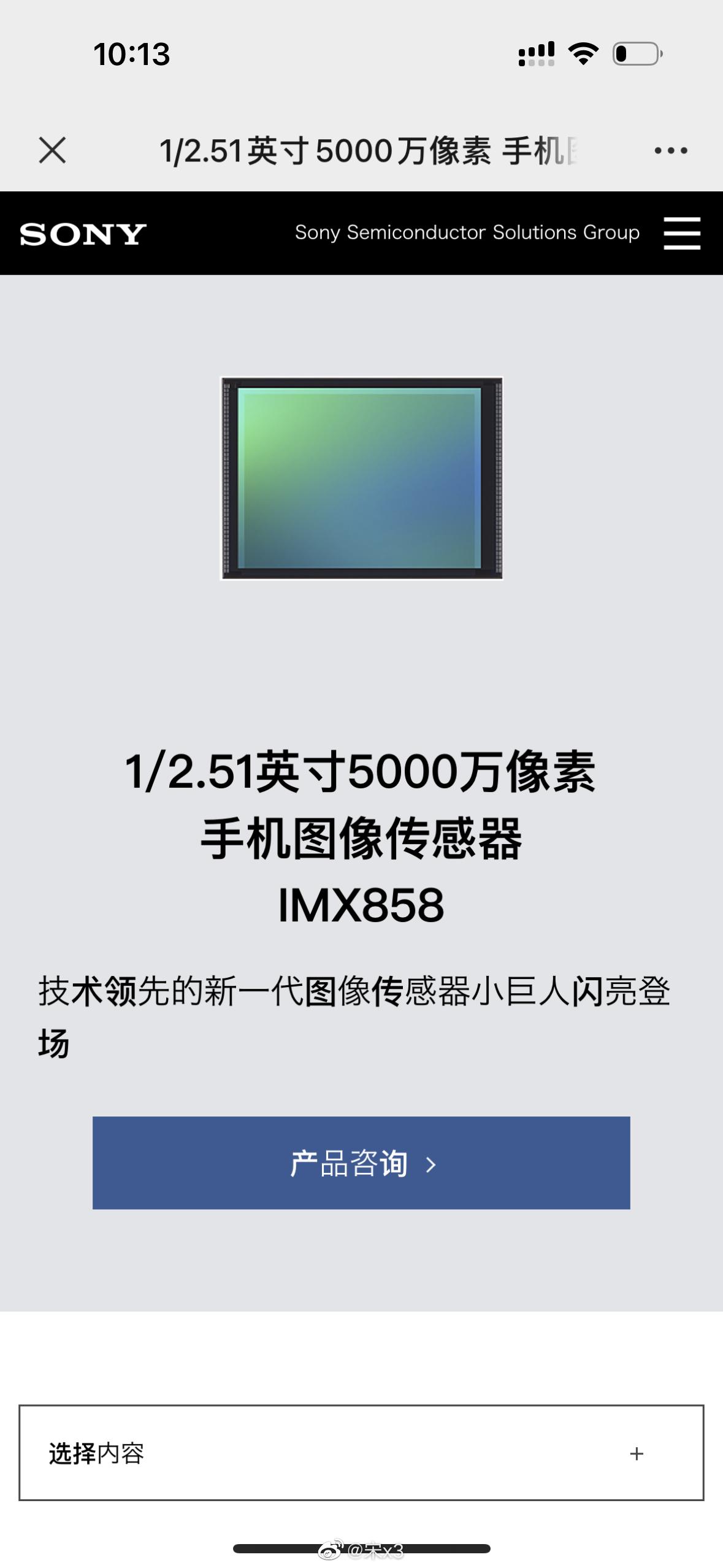Tap the 产品咨询 button
Viewport: 723px width, 1568px height.
pos(361,1163)
